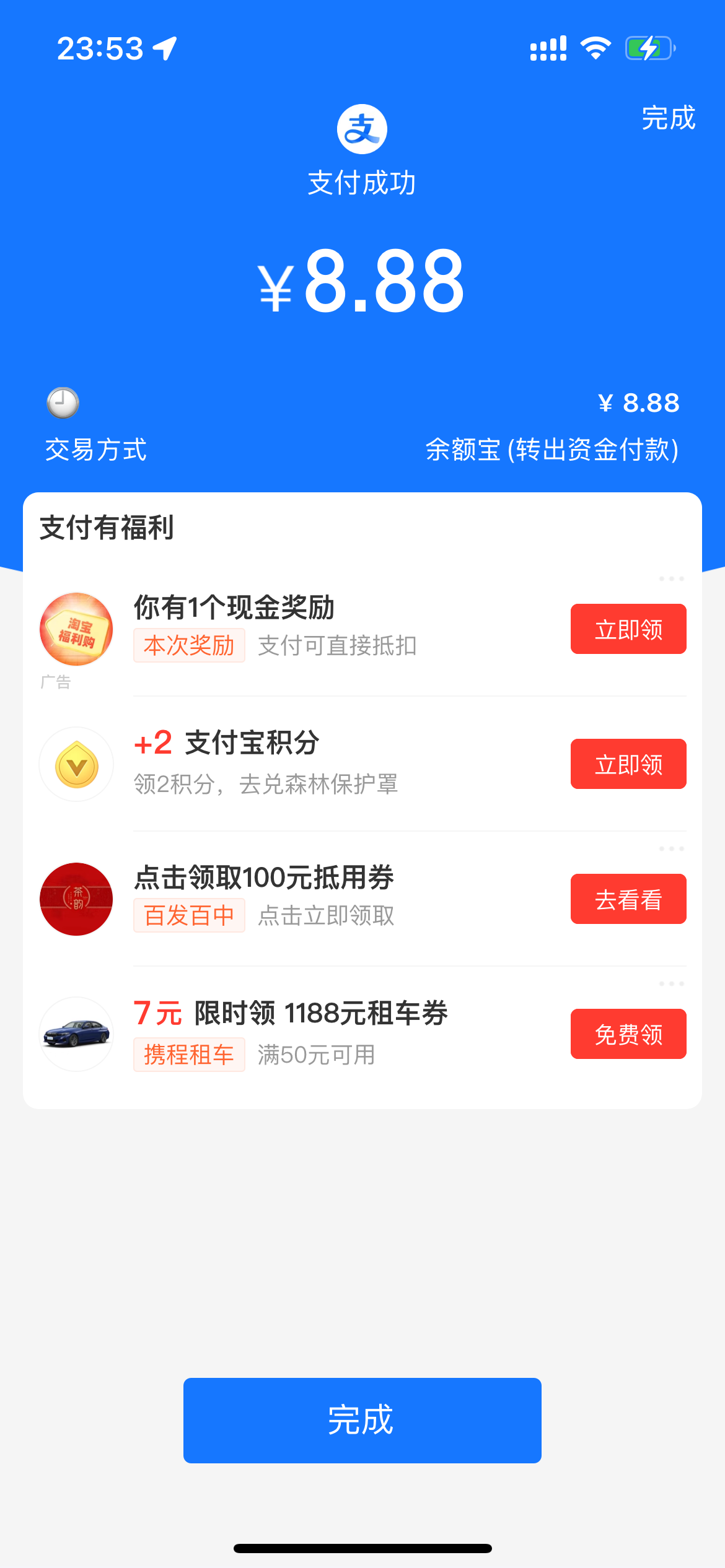Open more options for the 100元抵用券 offer
The height and width of the screenshot is (1568, 725).
[671, 849]
